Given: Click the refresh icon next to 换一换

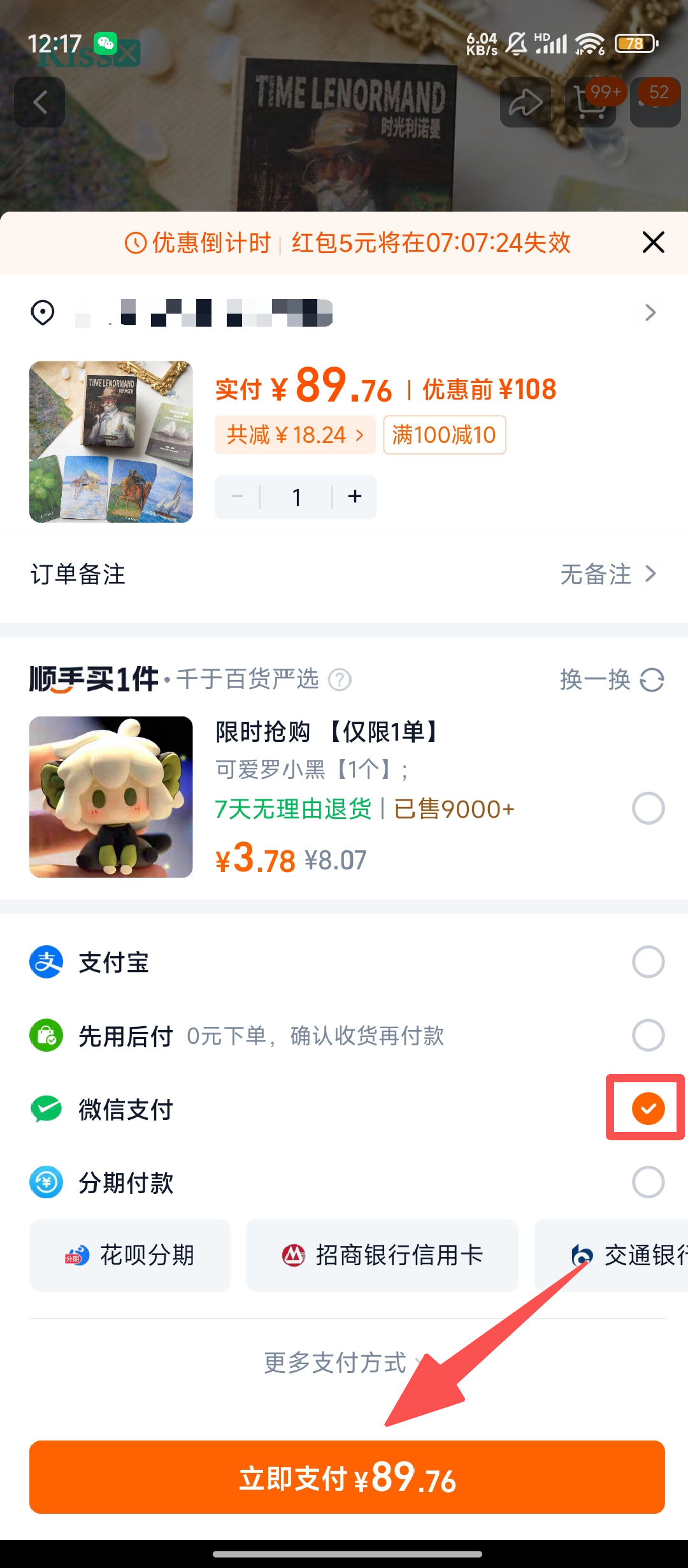Looking at the screenshot, I should (653, 679).
